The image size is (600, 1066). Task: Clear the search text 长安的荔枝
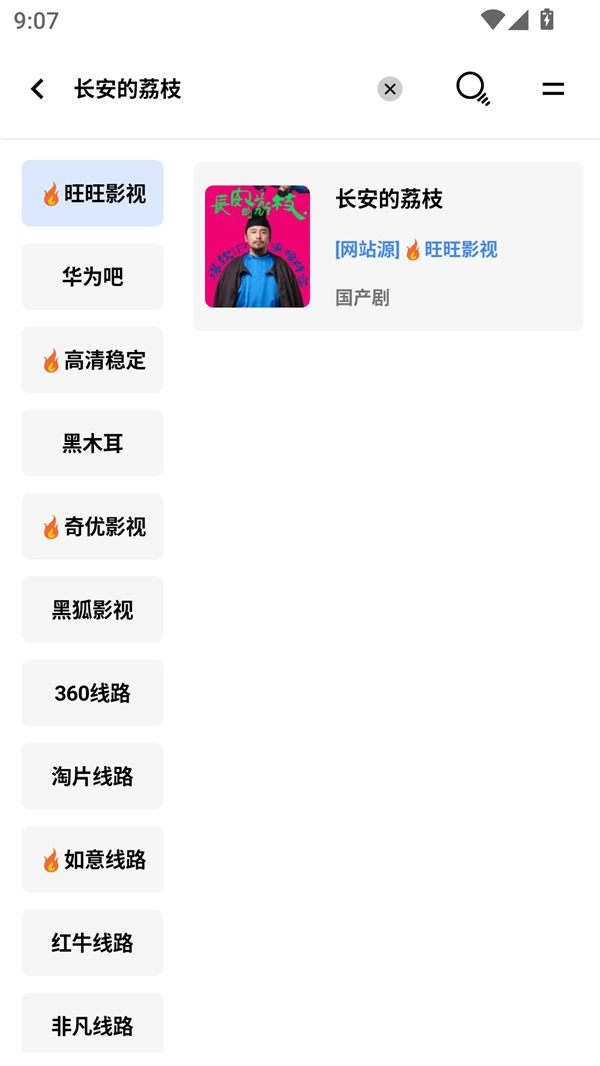[389, 89]
